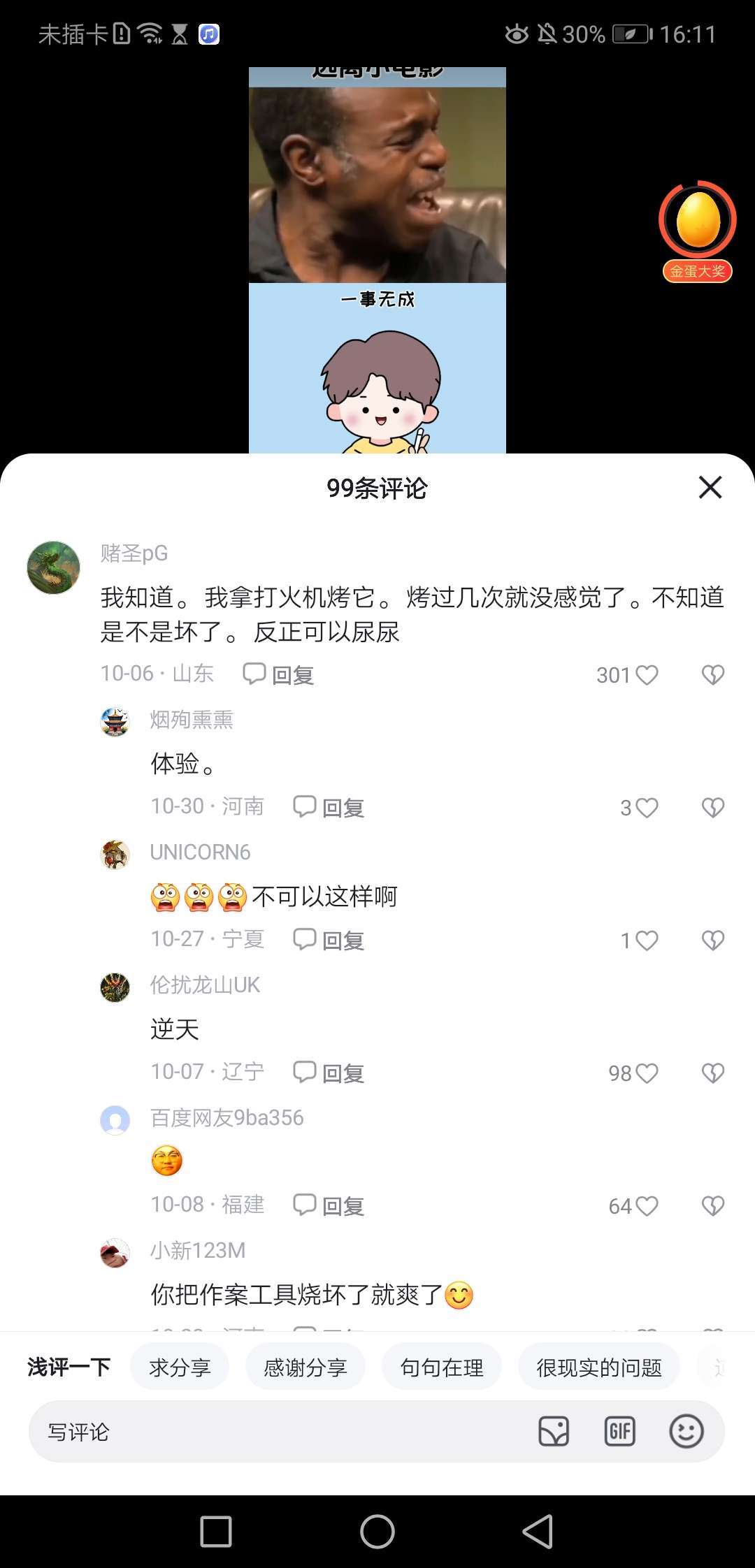Open the emoji picker in the comment box
755x1568 pixels.
click(x=686, y=1432)
